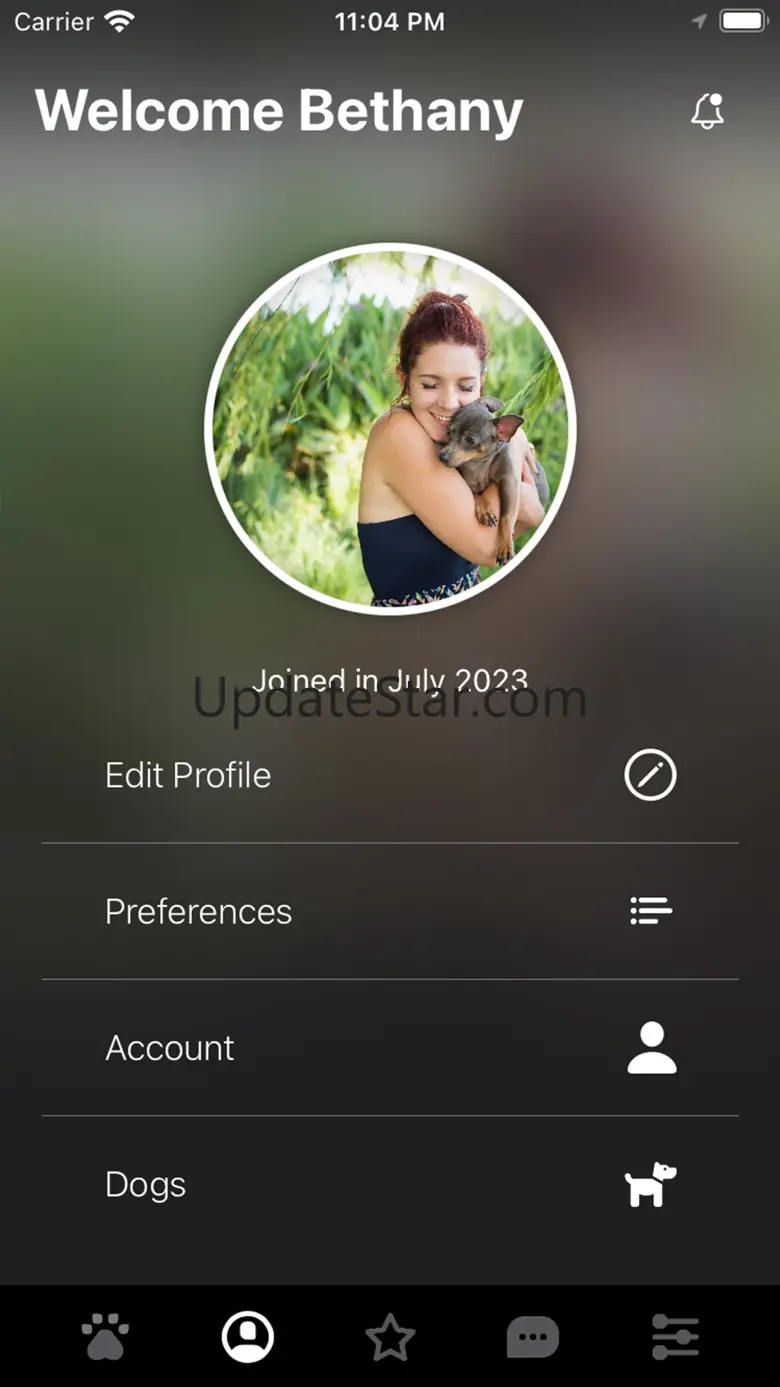
Task: Tap Bethany's circular profile photo
Action: 390,429
